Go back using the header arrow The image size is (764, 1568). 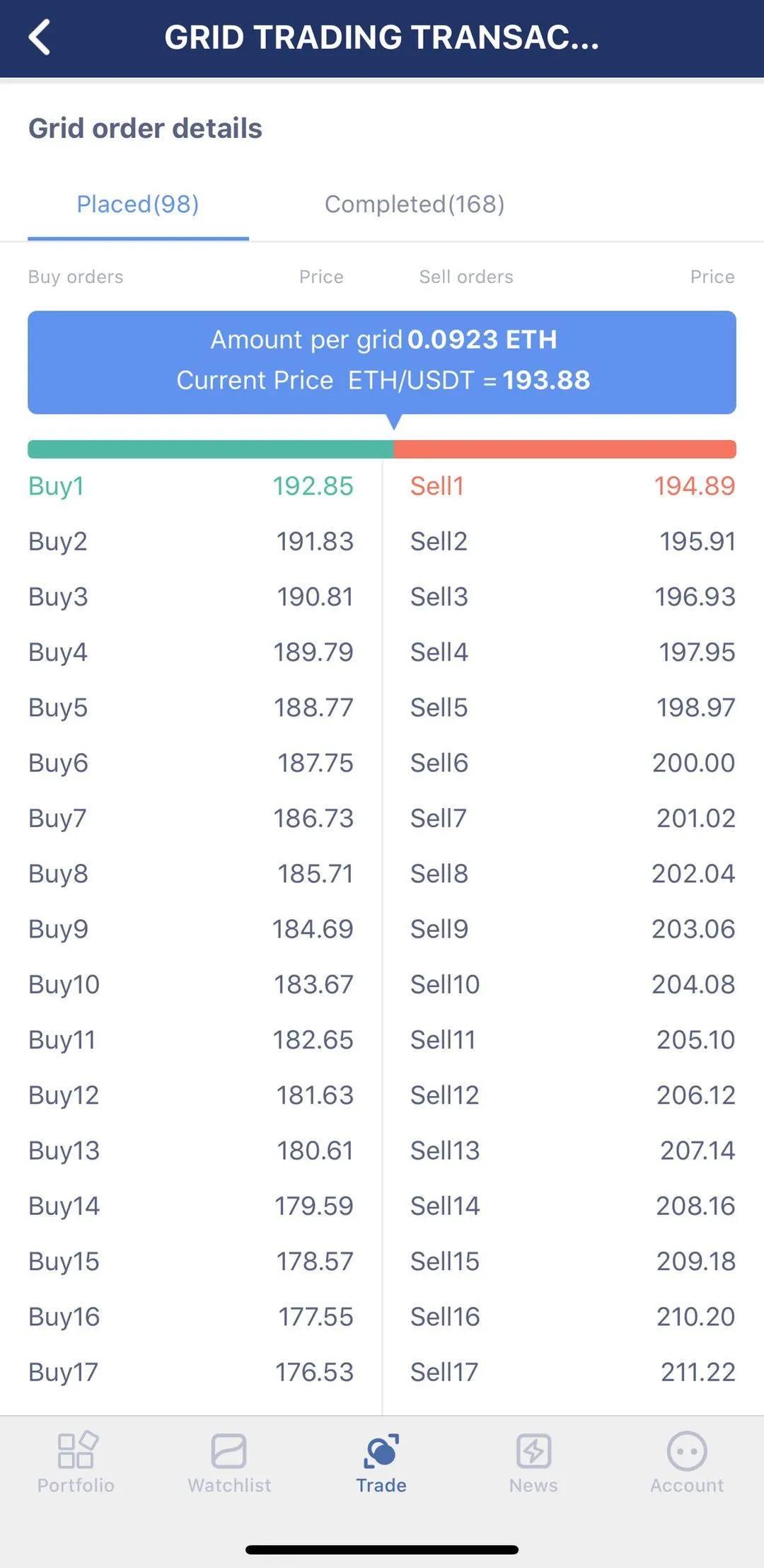[x=40, y=38]
